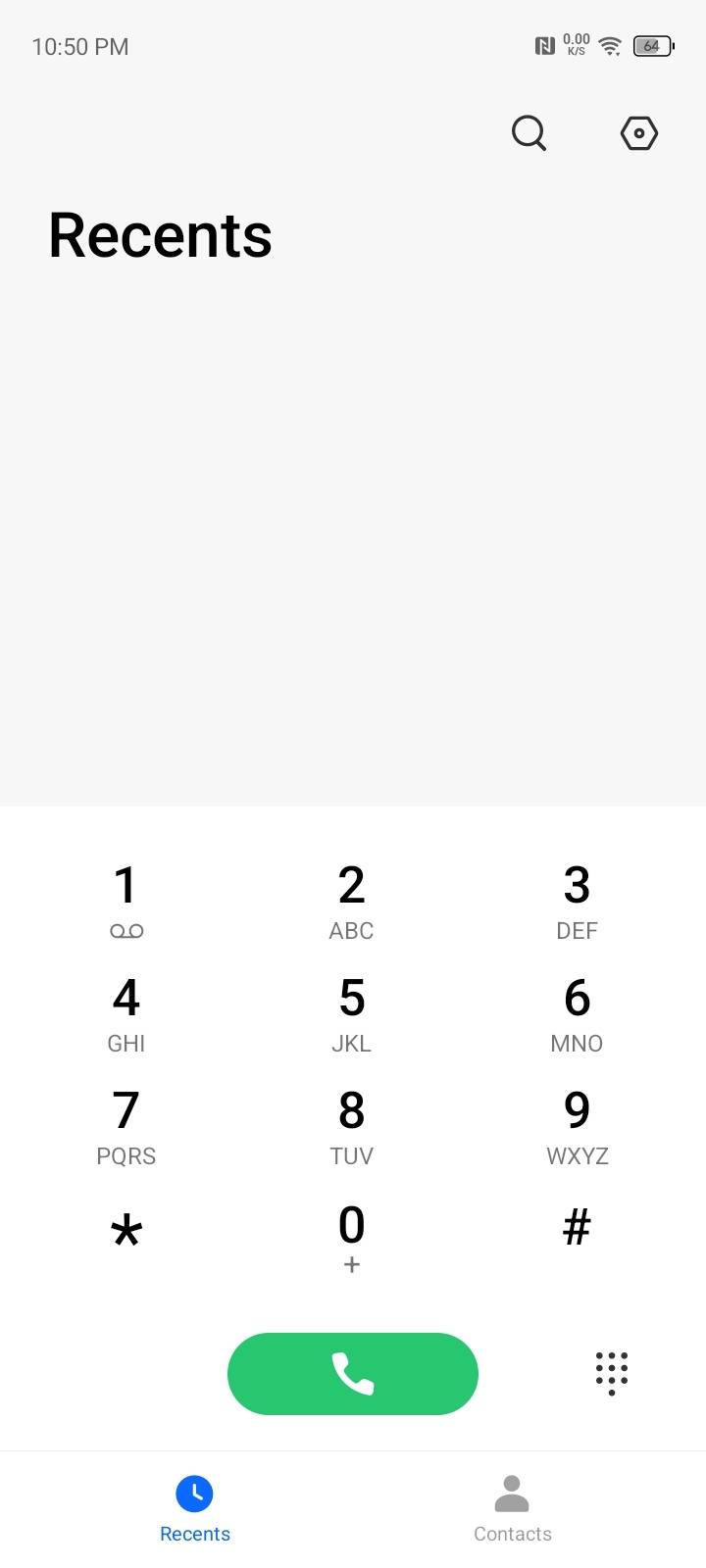
Task: Open the search icon at top
Action: [529, 132]
